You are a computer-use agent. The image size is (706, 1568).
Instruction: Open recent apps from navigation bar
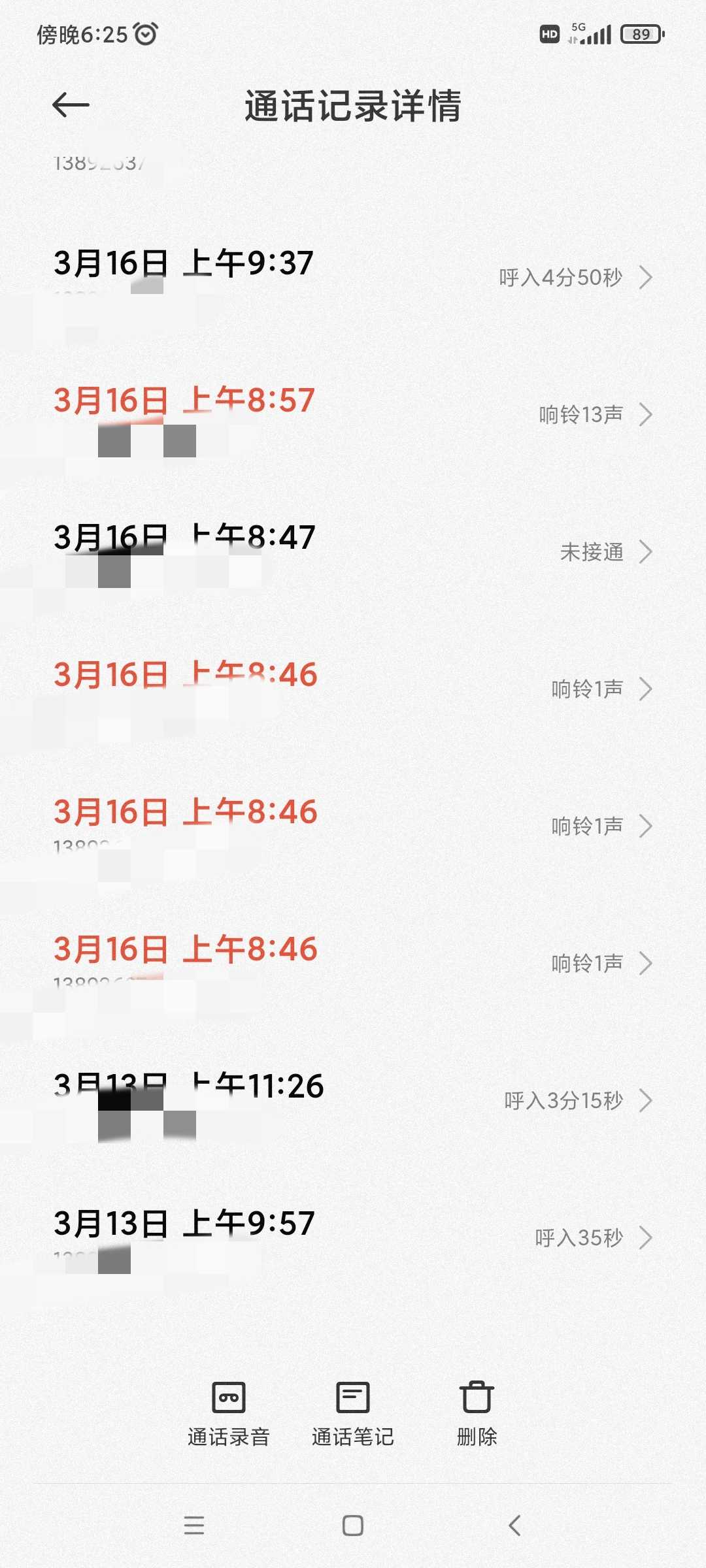[x=194, y=1526]
